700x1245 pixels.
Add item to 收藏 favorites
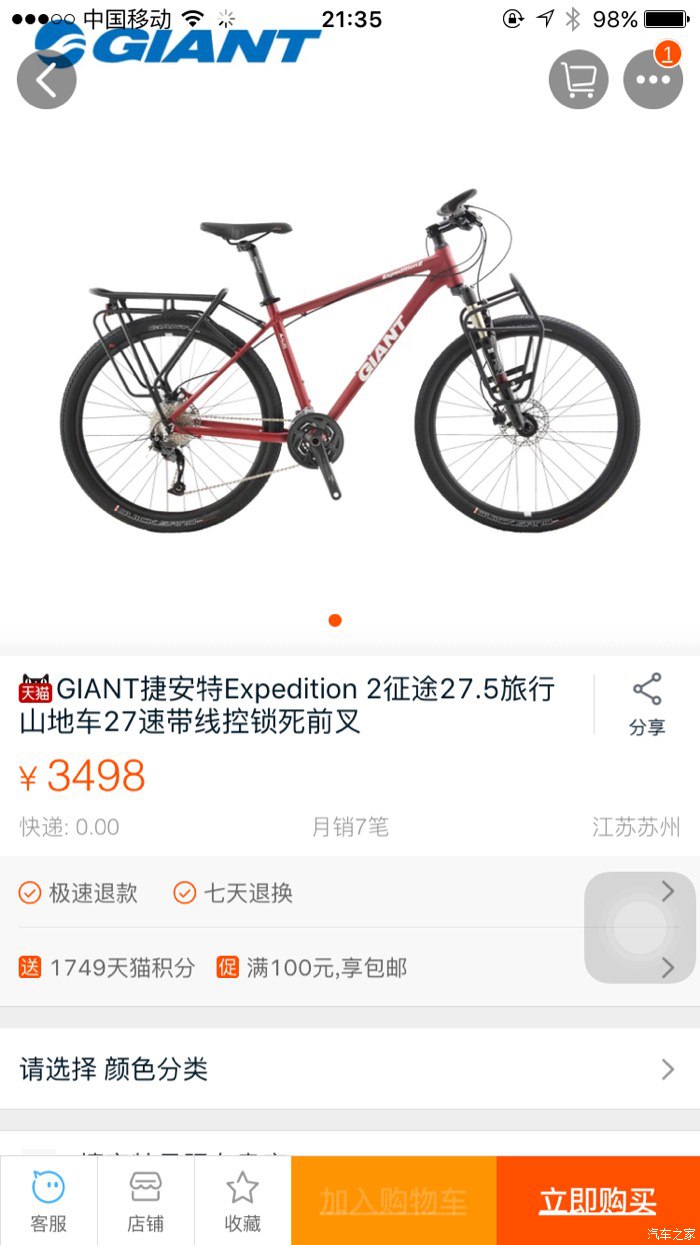point(242,1201)
